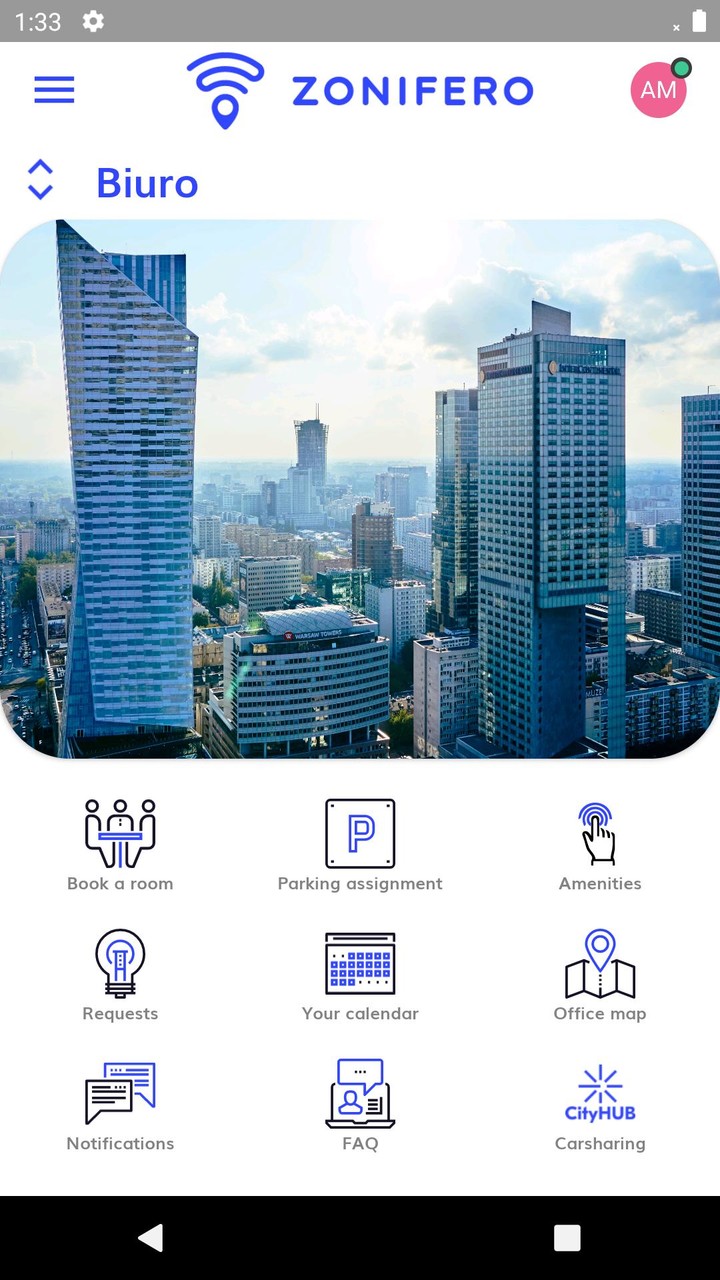Go to Requests
720x1280 pixels.
(x=120, y=975)
